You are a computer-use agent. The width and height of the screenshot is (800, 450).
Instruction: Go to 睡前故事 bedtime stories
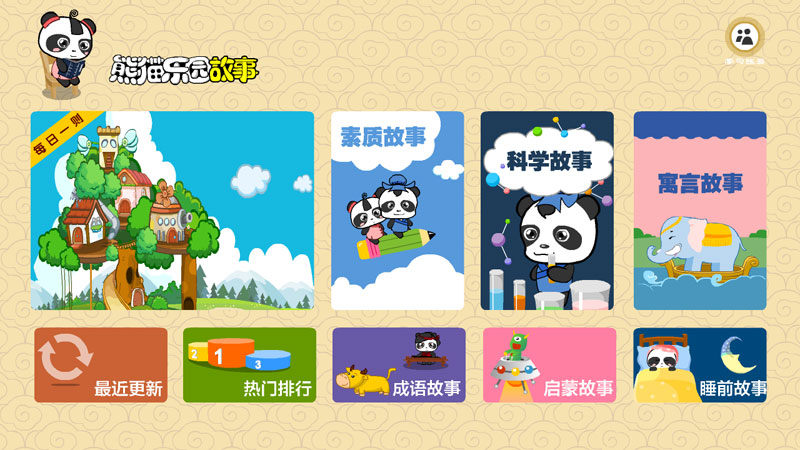(x=700, y=365)
